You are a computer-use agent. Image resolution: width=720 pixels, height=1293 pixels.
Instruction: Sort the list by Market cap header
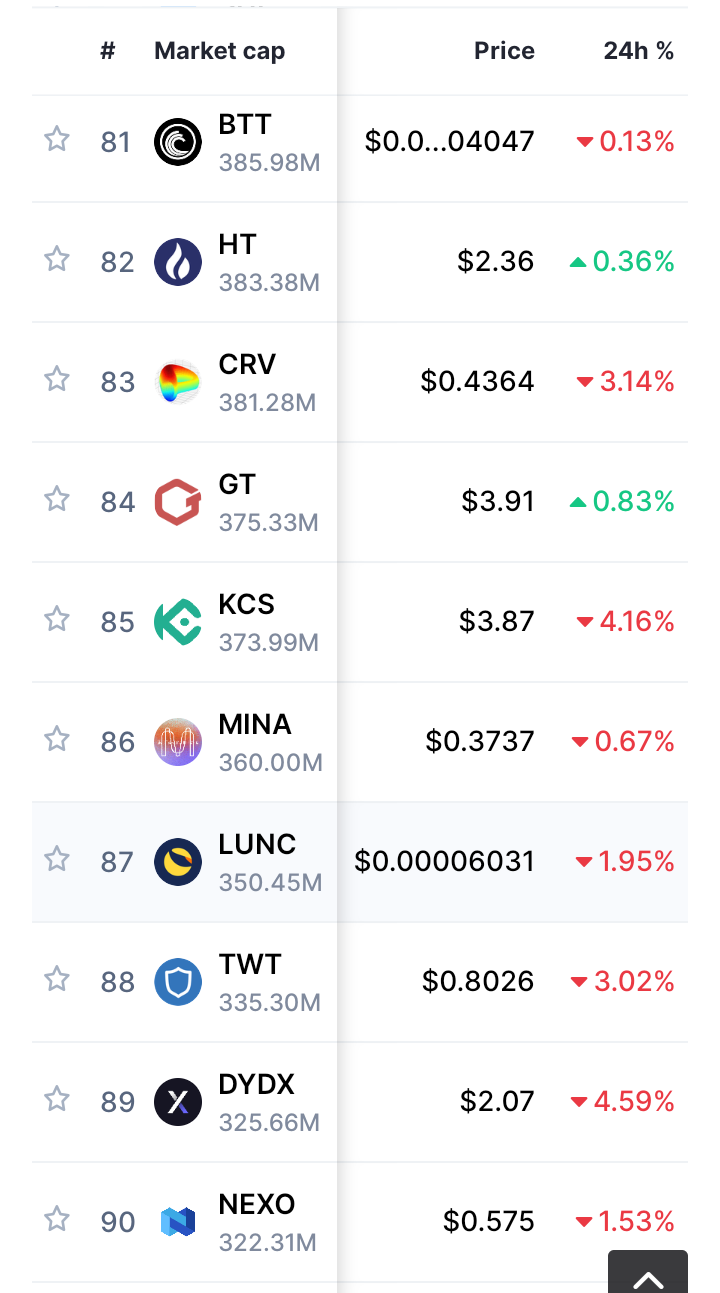(x=219, y=51)
